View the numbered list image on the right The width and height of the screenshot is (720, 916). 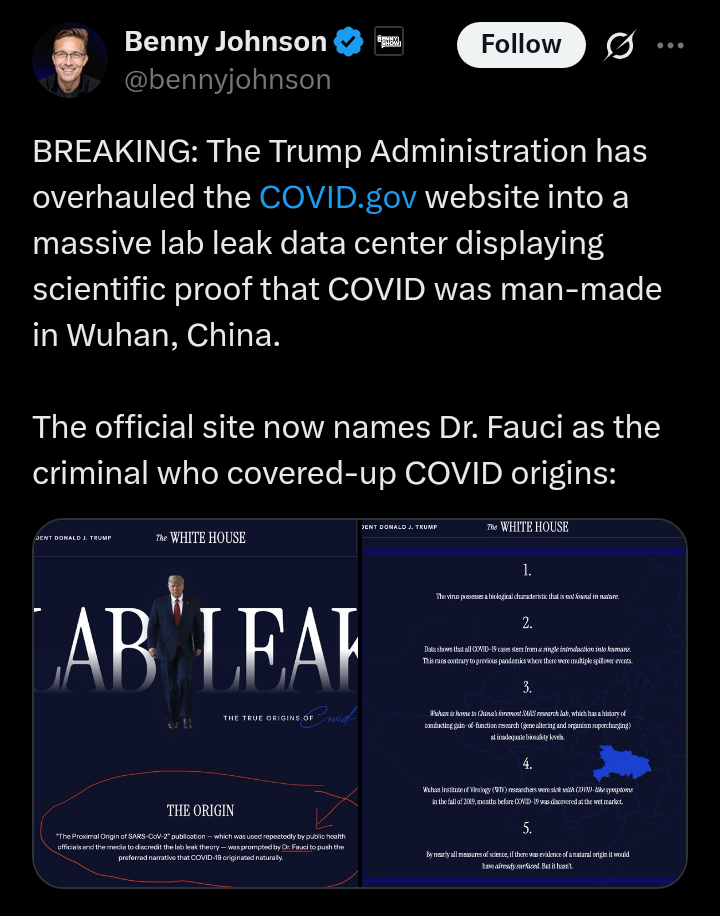click(x=524, y=703)
